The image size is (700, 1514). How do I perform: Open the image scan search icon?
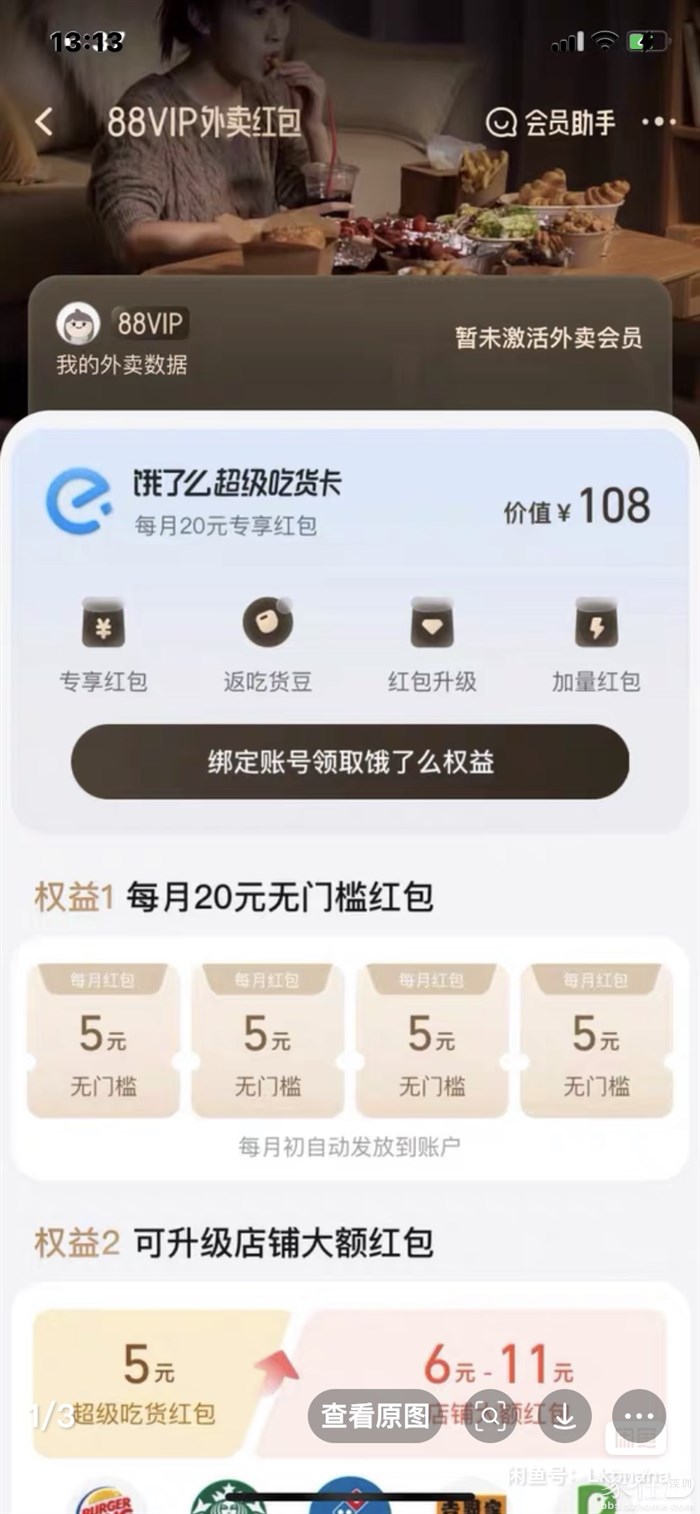[491, 1415]
